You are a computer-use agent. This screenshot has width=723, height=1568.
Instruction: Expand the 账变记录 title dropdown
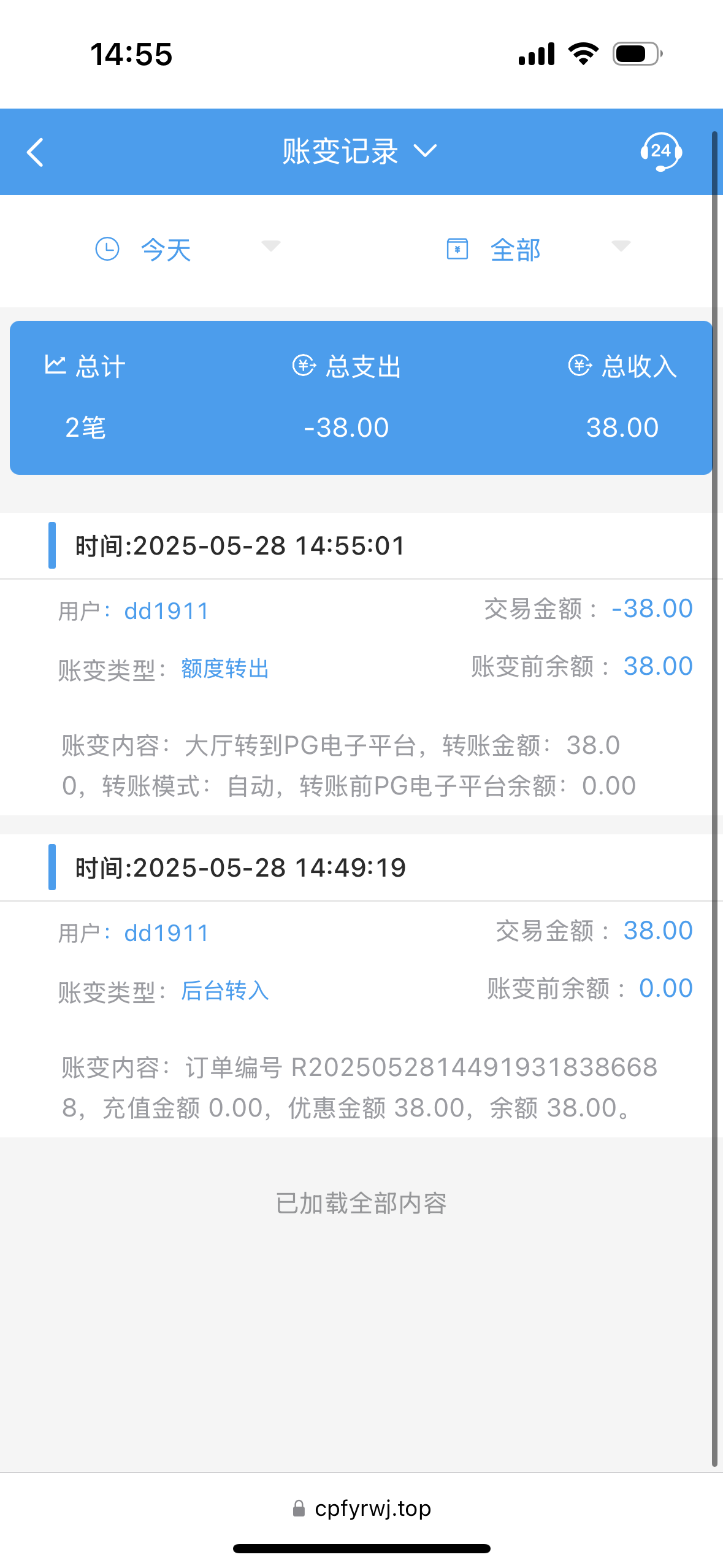(359, 152)
